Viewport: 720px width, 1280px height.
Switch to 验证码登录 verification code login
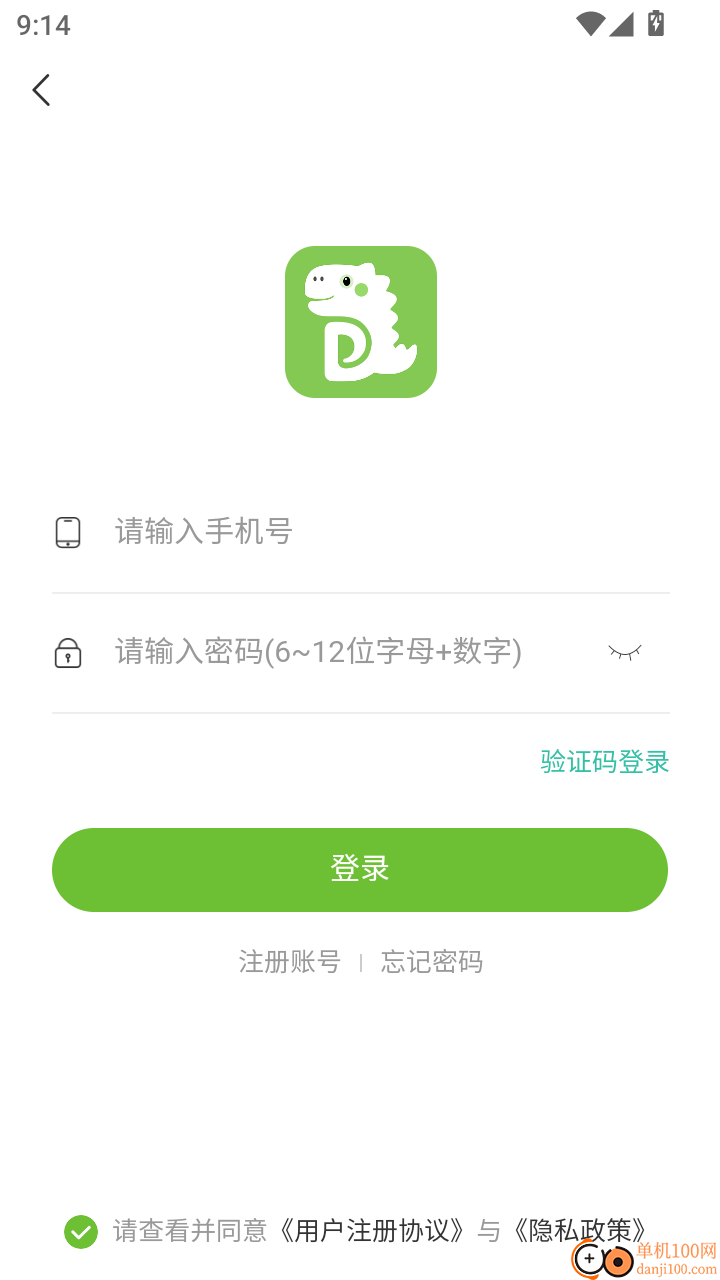pyautogui.click(x=604, y=761)
